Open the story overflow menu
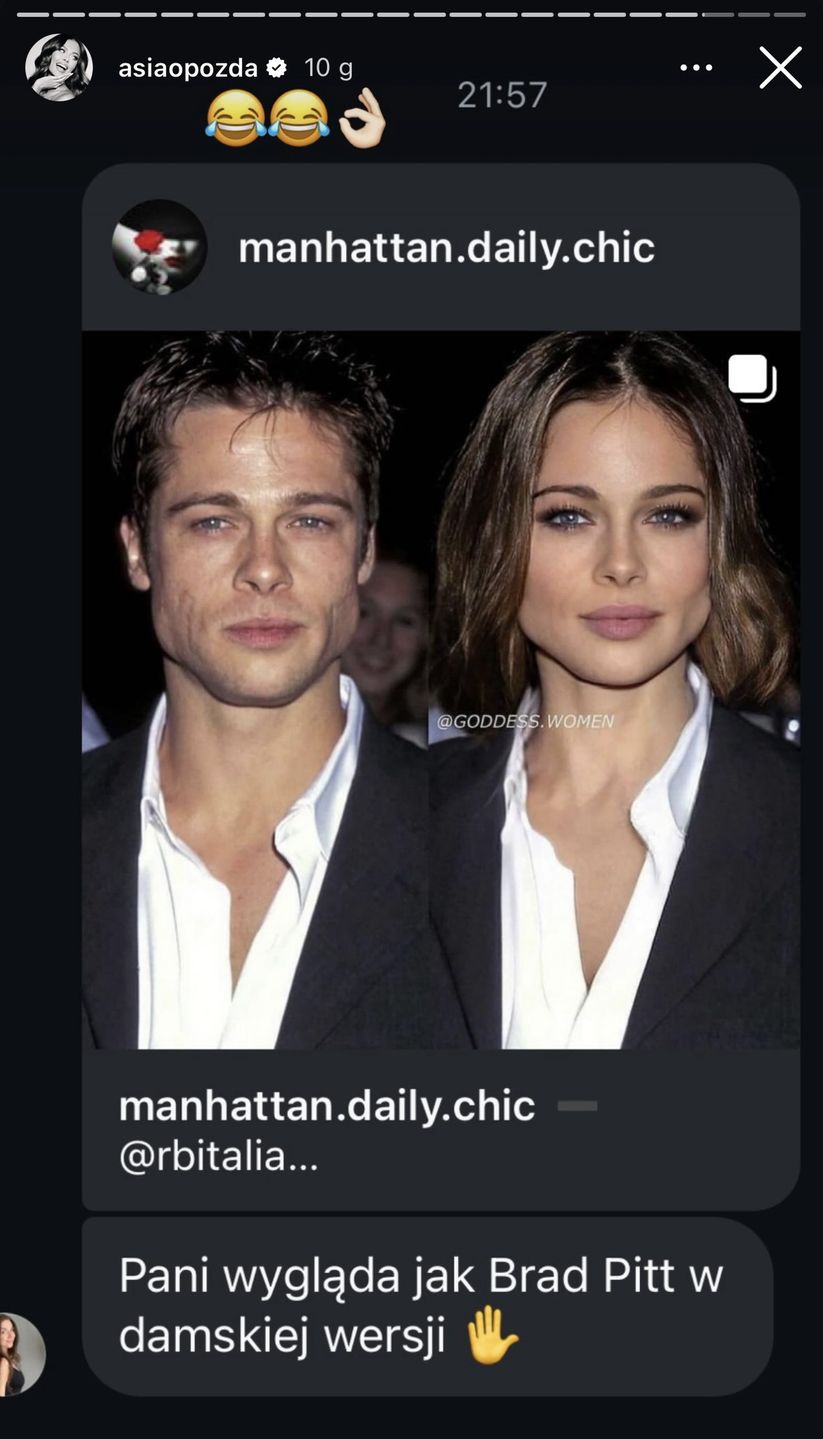The height and width of the screenshot is (1439, 823). [x=696, y=68]
